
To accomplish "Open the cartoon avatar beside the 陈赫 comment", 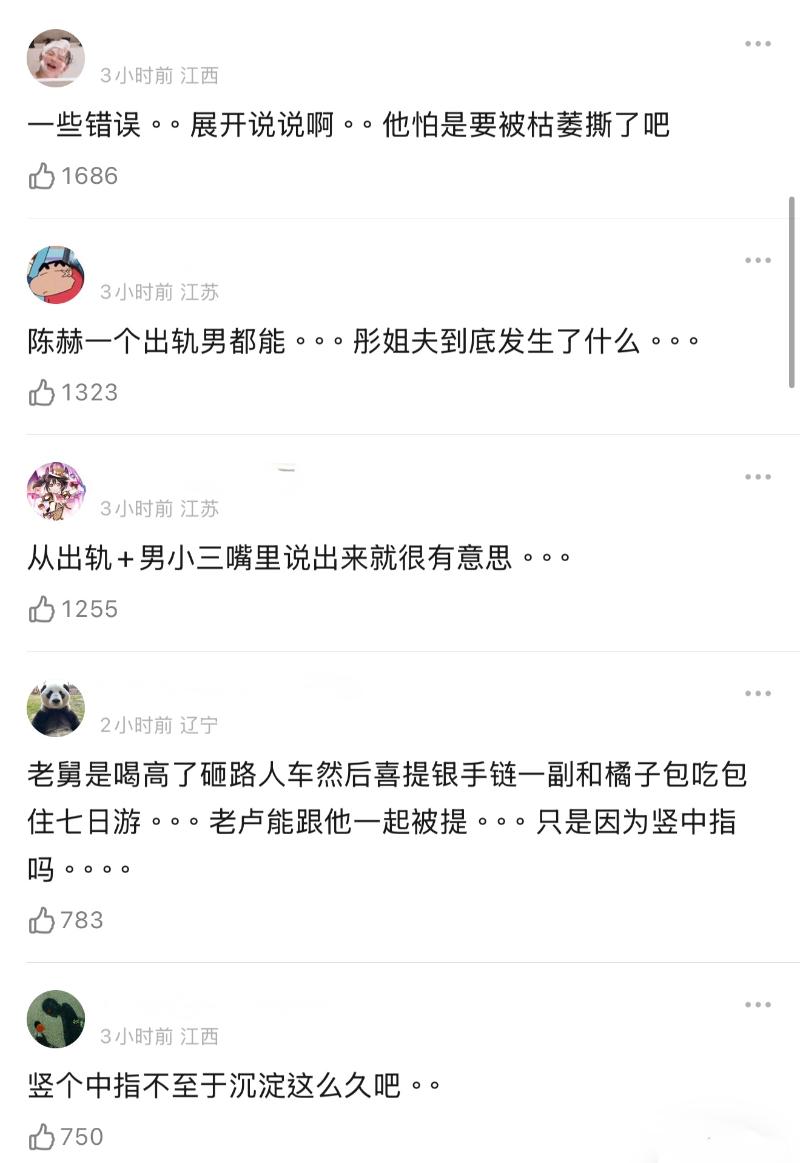I will pos(55,274).
